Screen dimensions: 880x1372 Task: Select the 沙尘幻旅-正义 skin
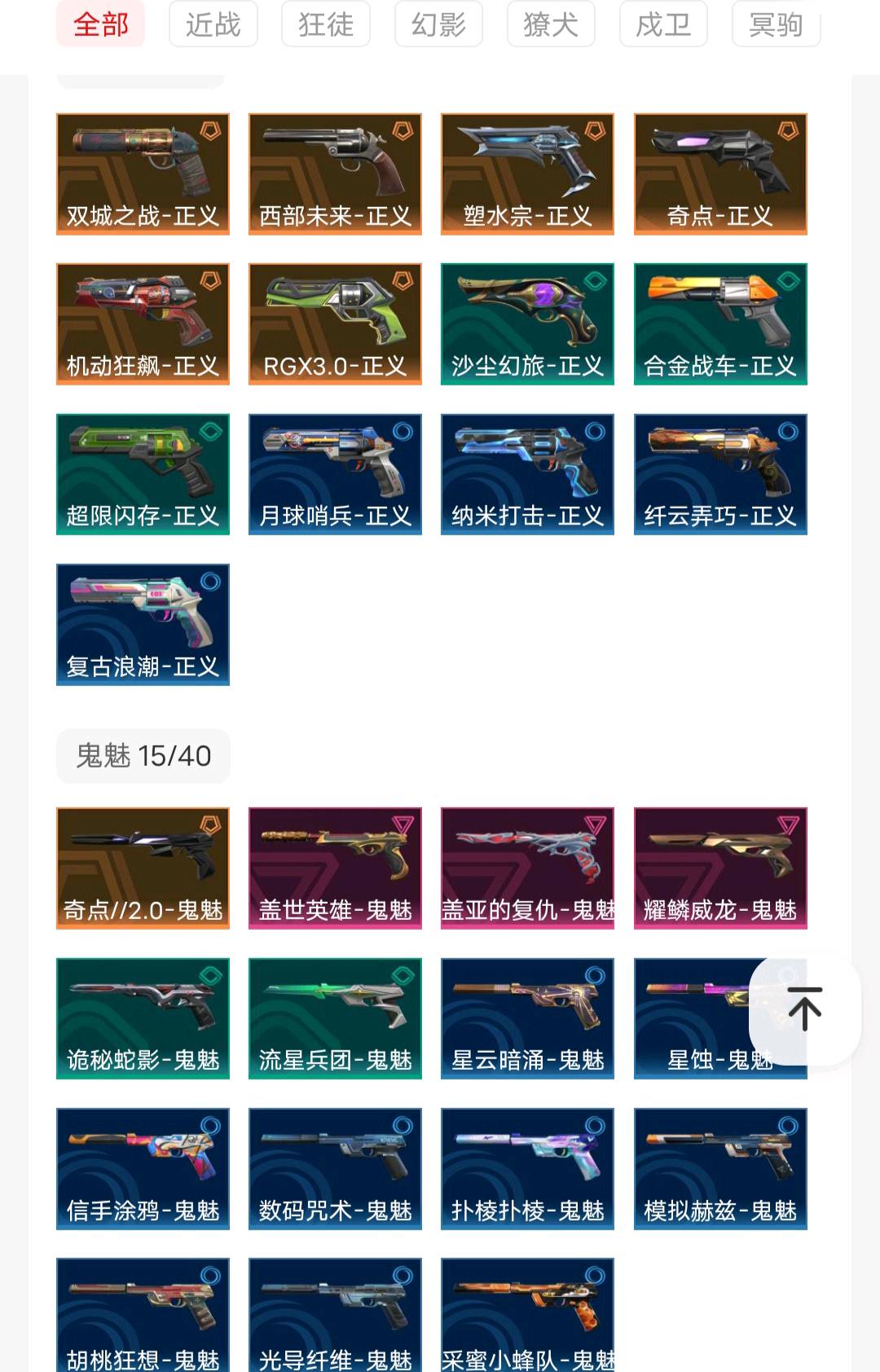[527, 323]
